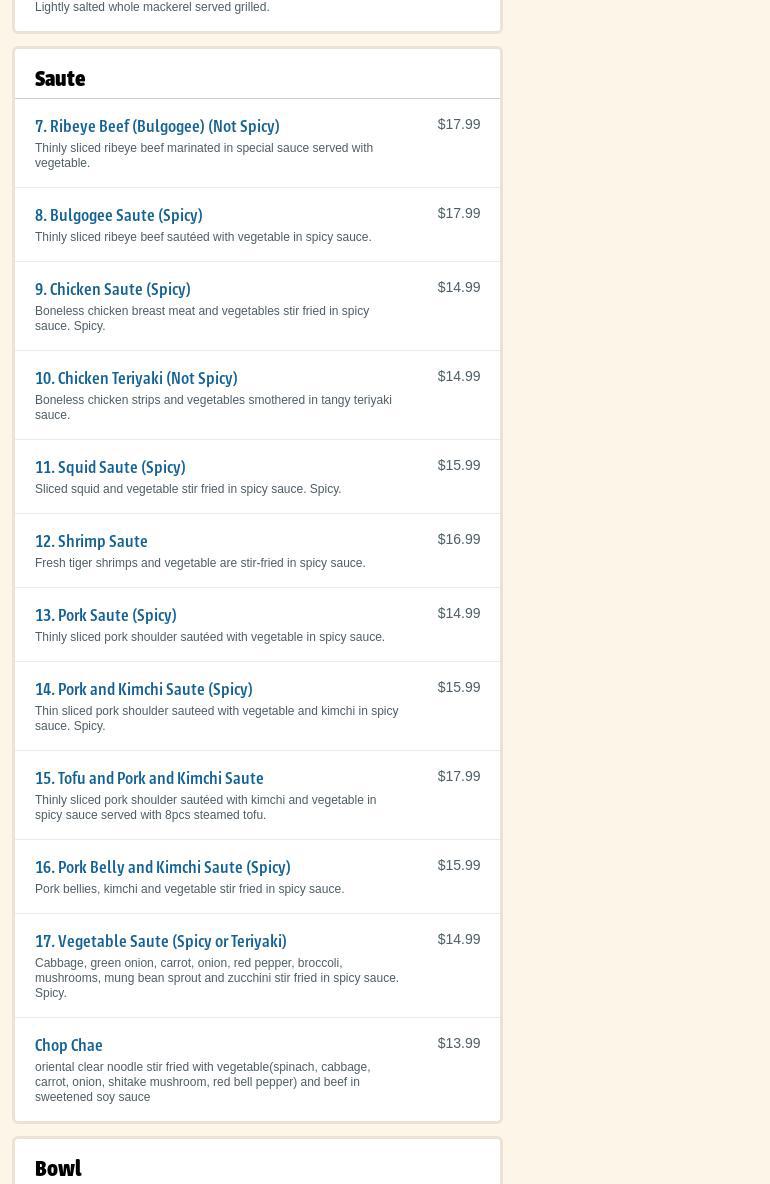Pick Vegetable Saute (Spicy or Teriyaki)
Viewport: 770px width, 1184px height.
[161, 942]
